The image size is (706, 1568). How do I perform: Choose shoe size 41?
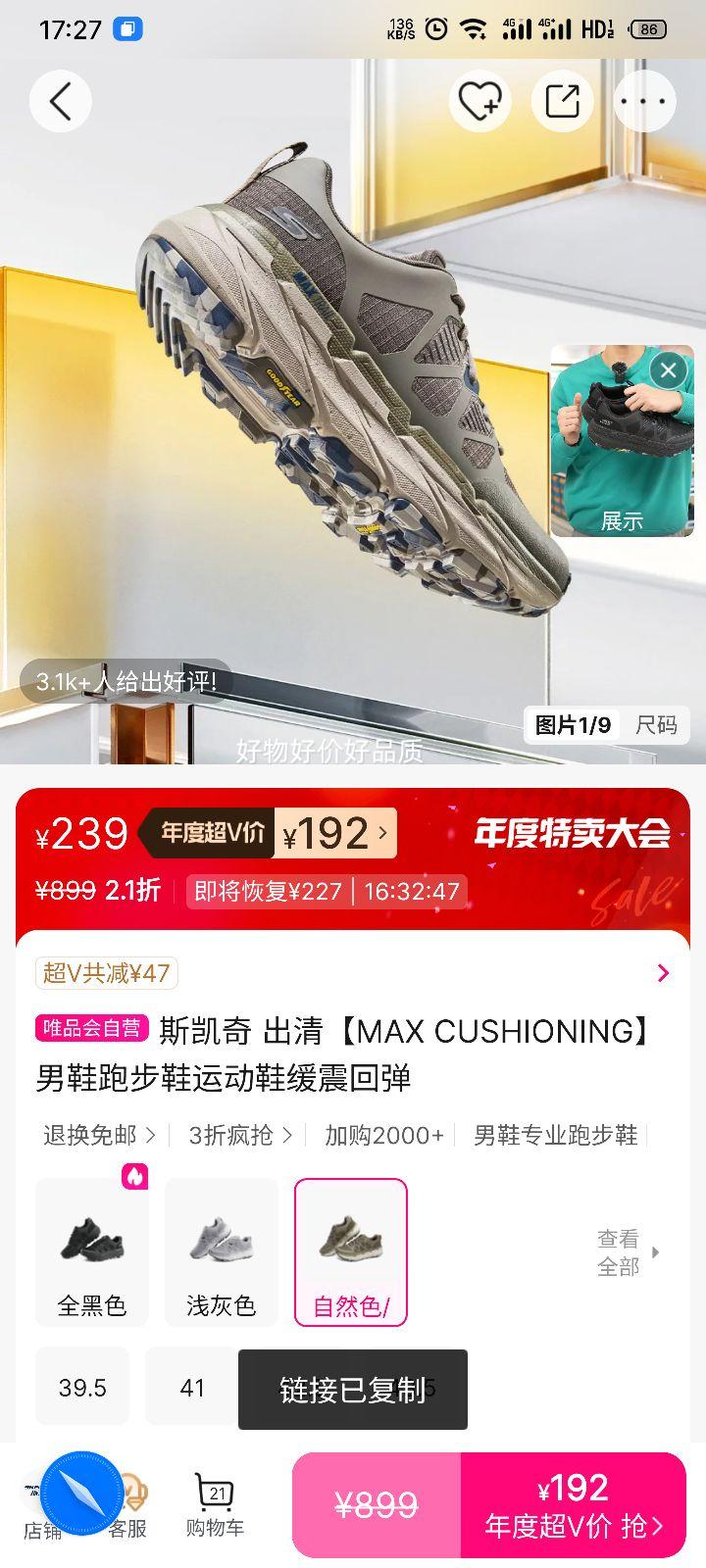tap(191, 1387)
